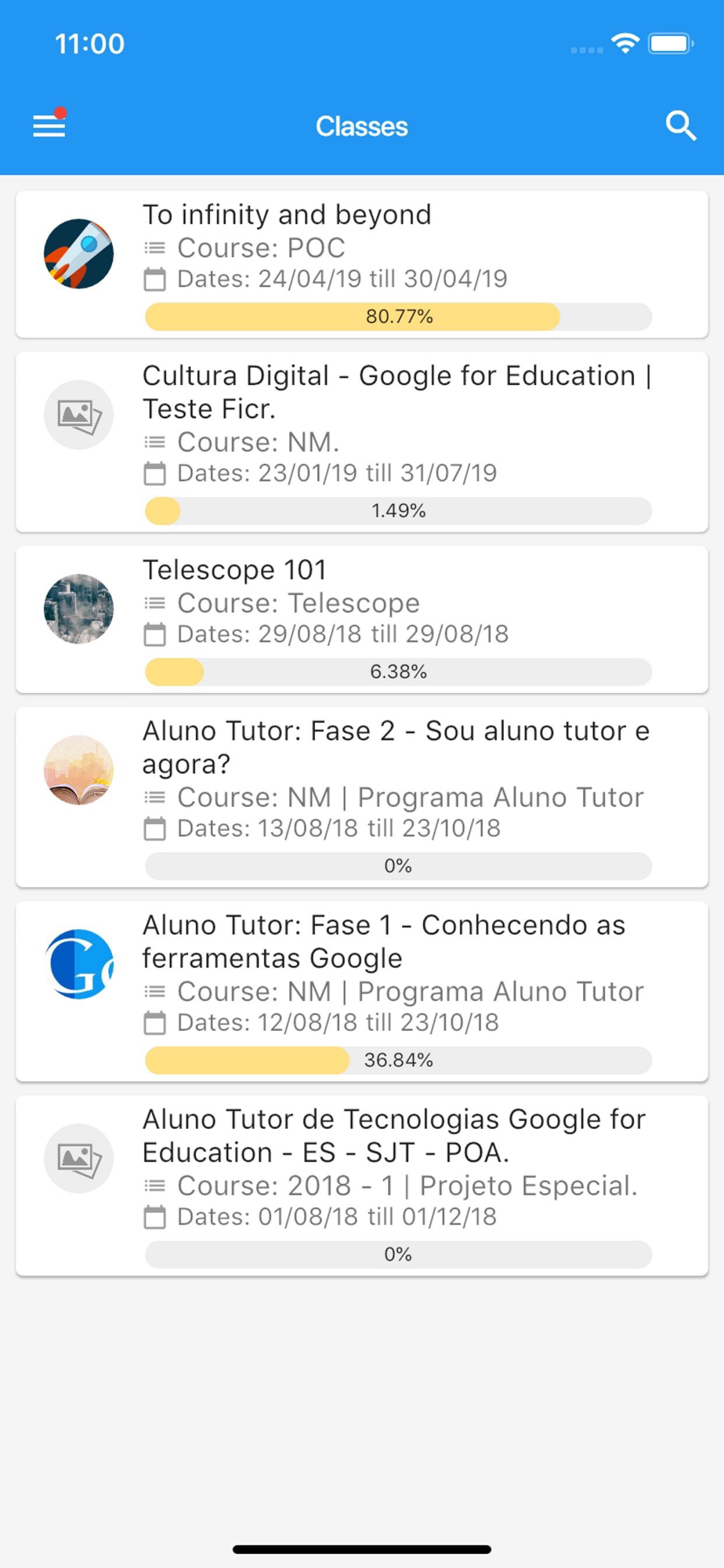Open Aluno Tutor de Tecnologias Google class
Viewport: 724px width, 1568px height.
pos(362,1185)
